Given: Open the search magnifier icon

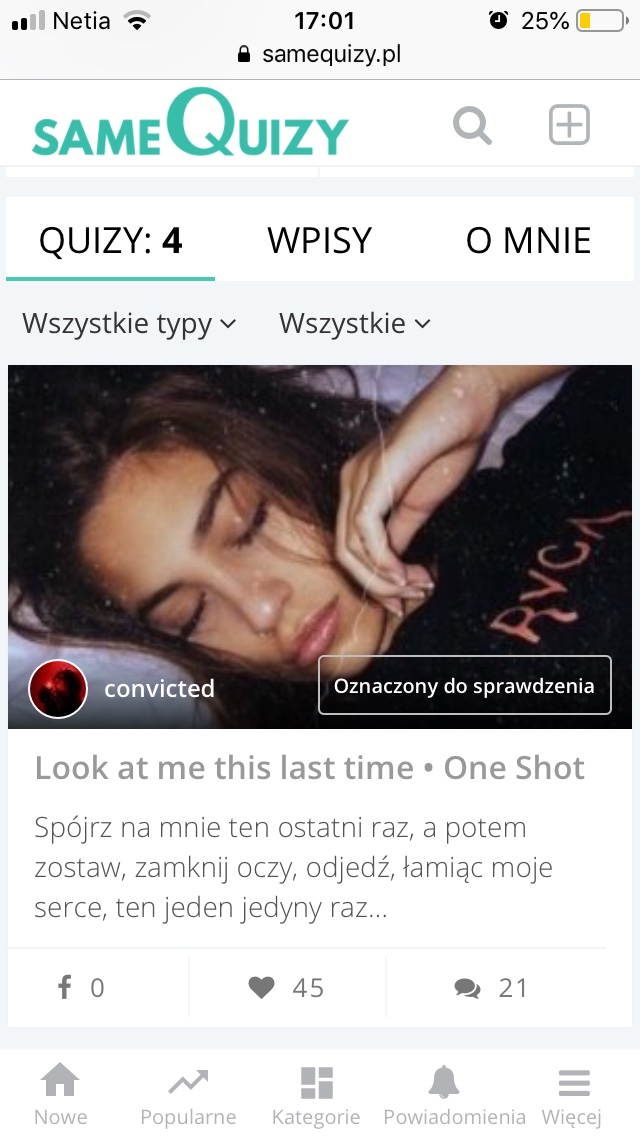Looking at the screenshot, I should (472, 127).
